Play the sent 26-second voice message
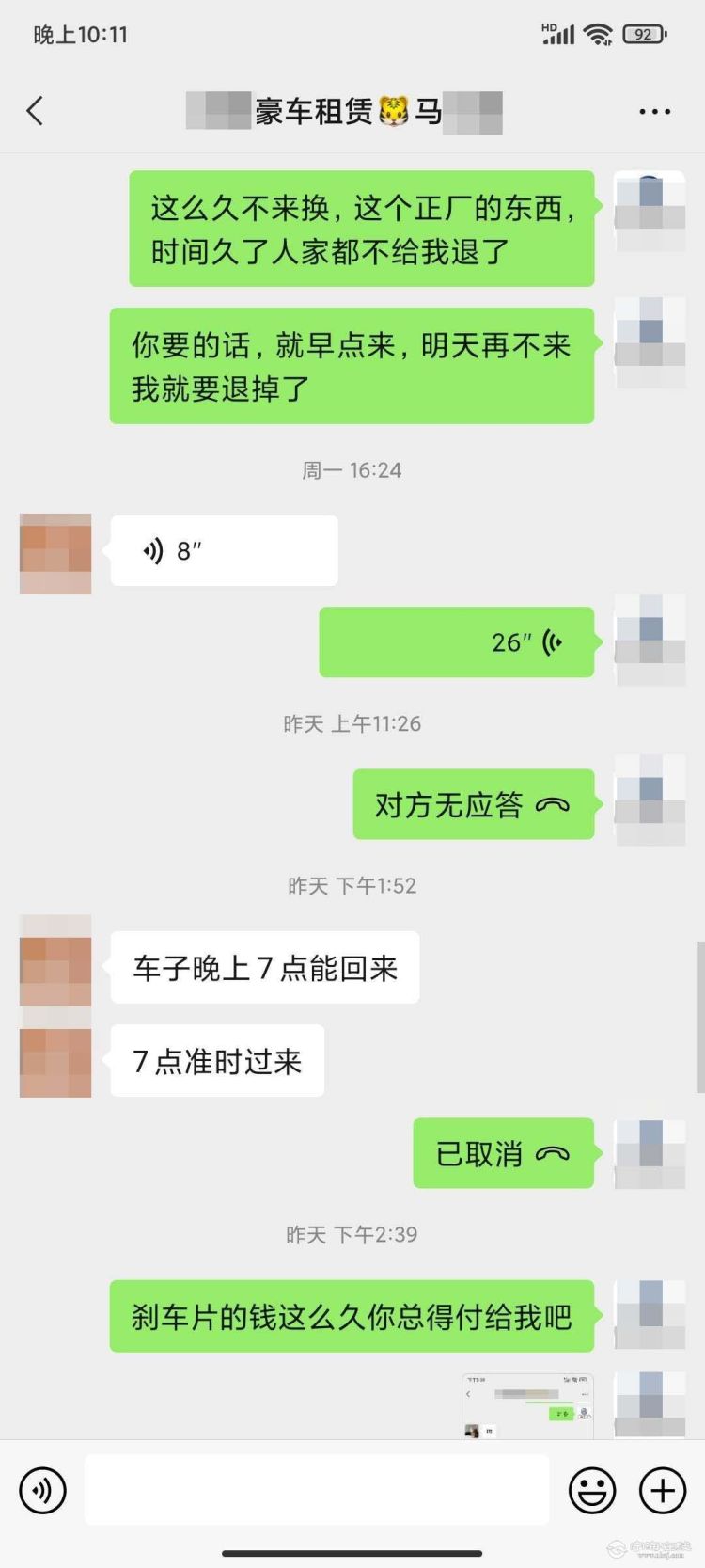 (x=457, y=642)
